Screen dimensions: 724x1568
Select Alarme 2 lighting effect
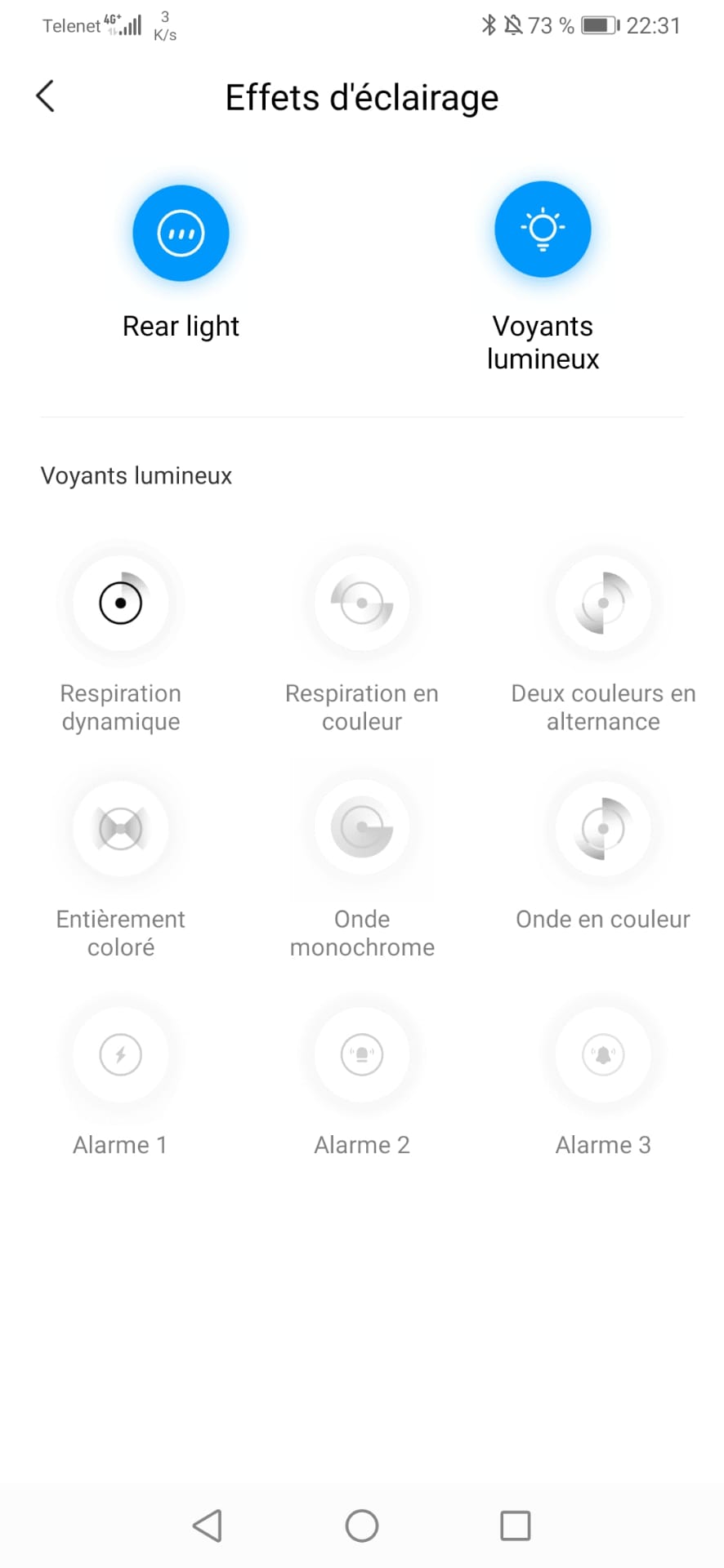[362, 1054]
